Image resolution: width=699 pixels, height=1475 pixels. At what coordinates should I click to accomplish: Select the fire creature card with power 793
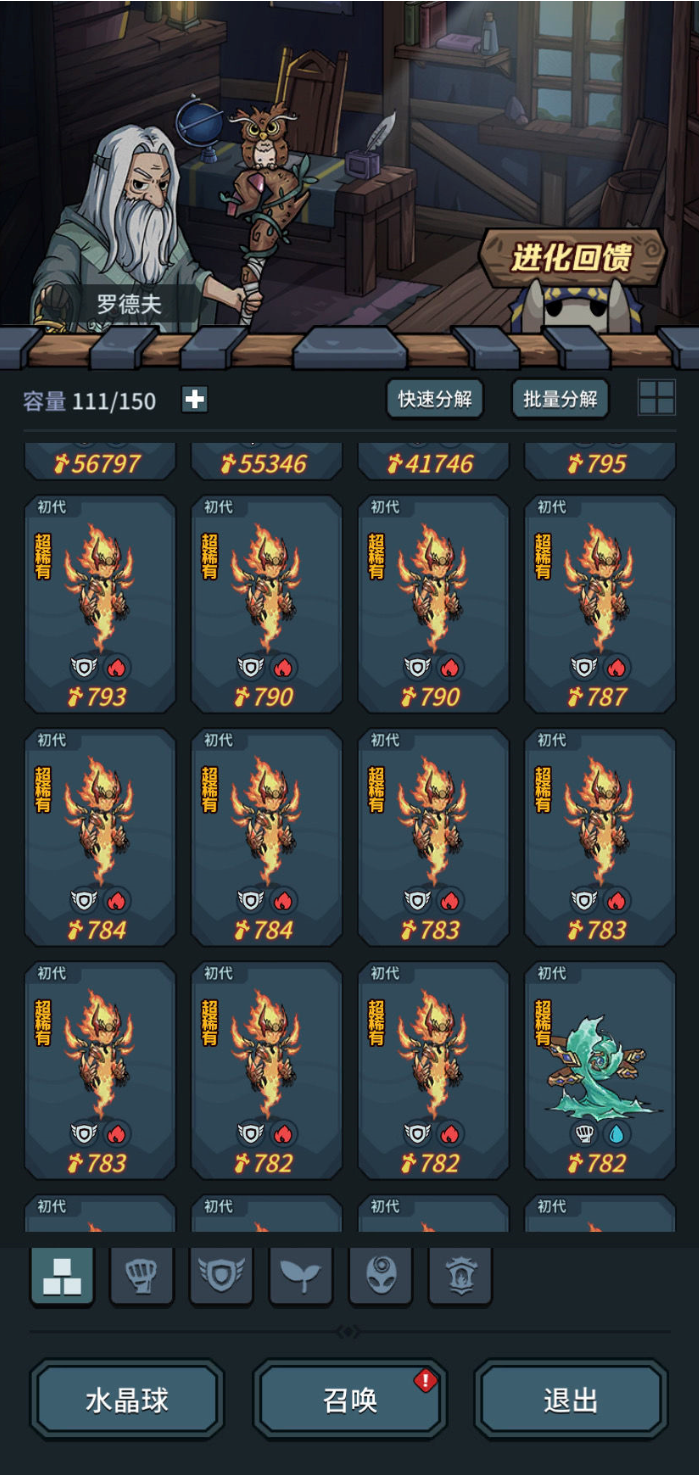(100, 603)
